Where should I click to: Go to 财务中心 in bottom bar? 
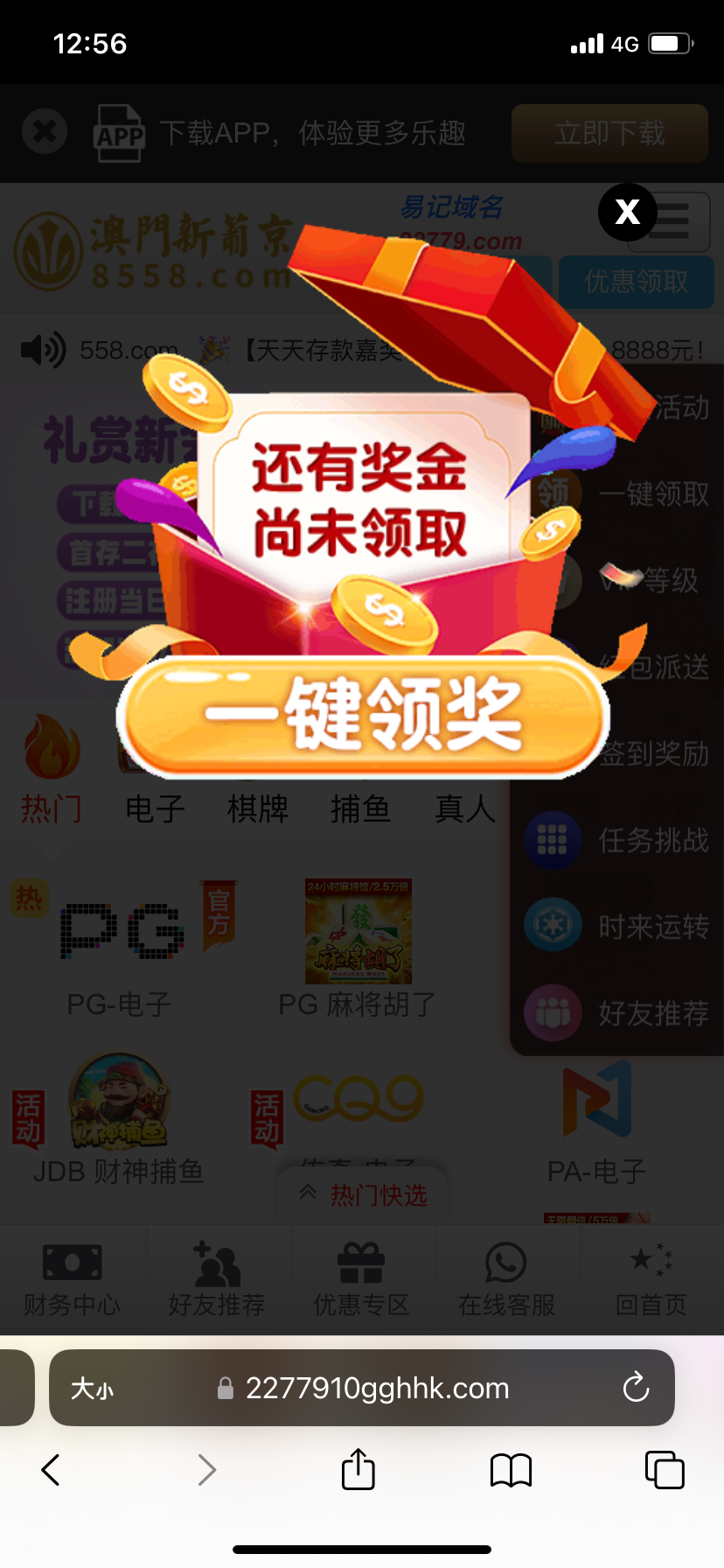pyautogui.click(x=72, y=1278)
